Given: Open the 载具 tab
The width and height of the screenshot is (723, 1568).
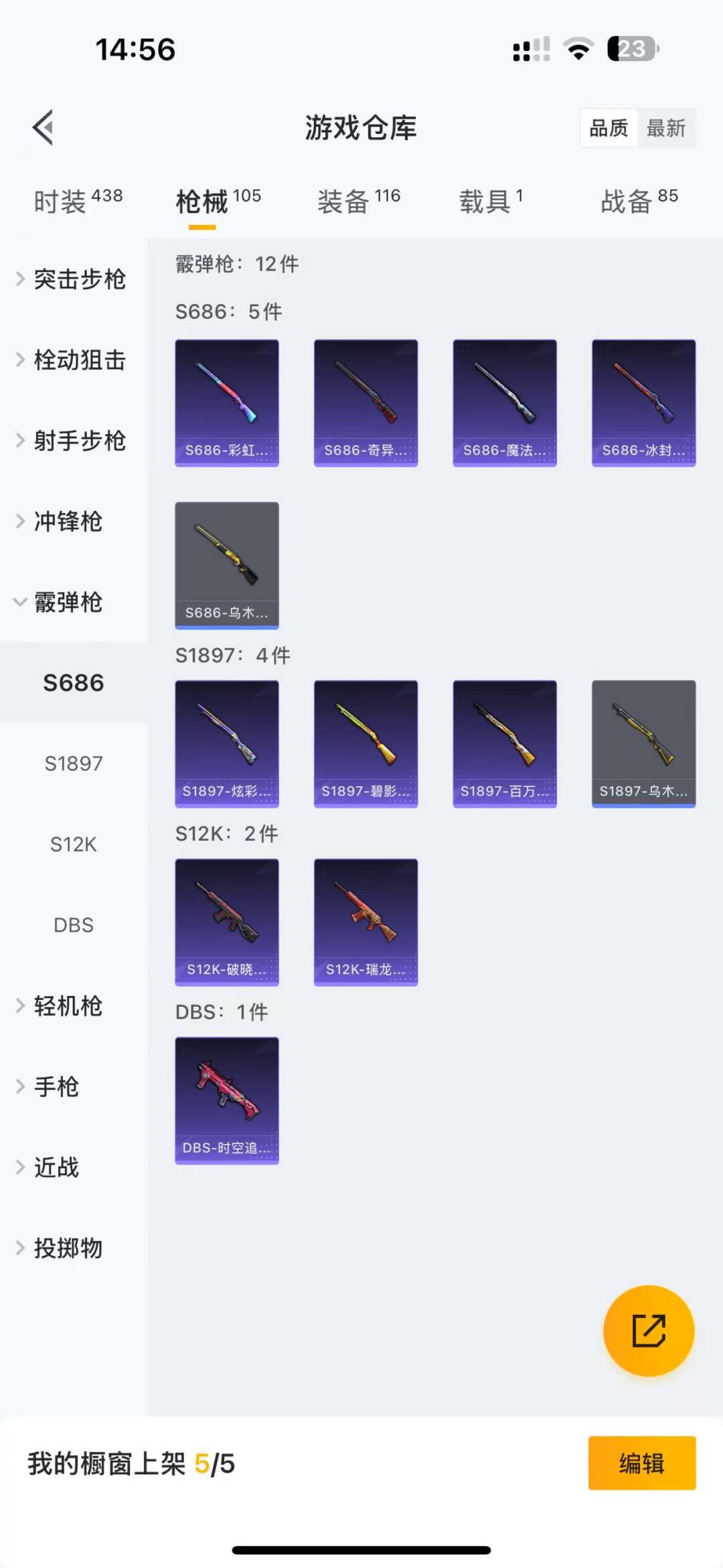Looking at the screenshot, I should click(491, 201).
